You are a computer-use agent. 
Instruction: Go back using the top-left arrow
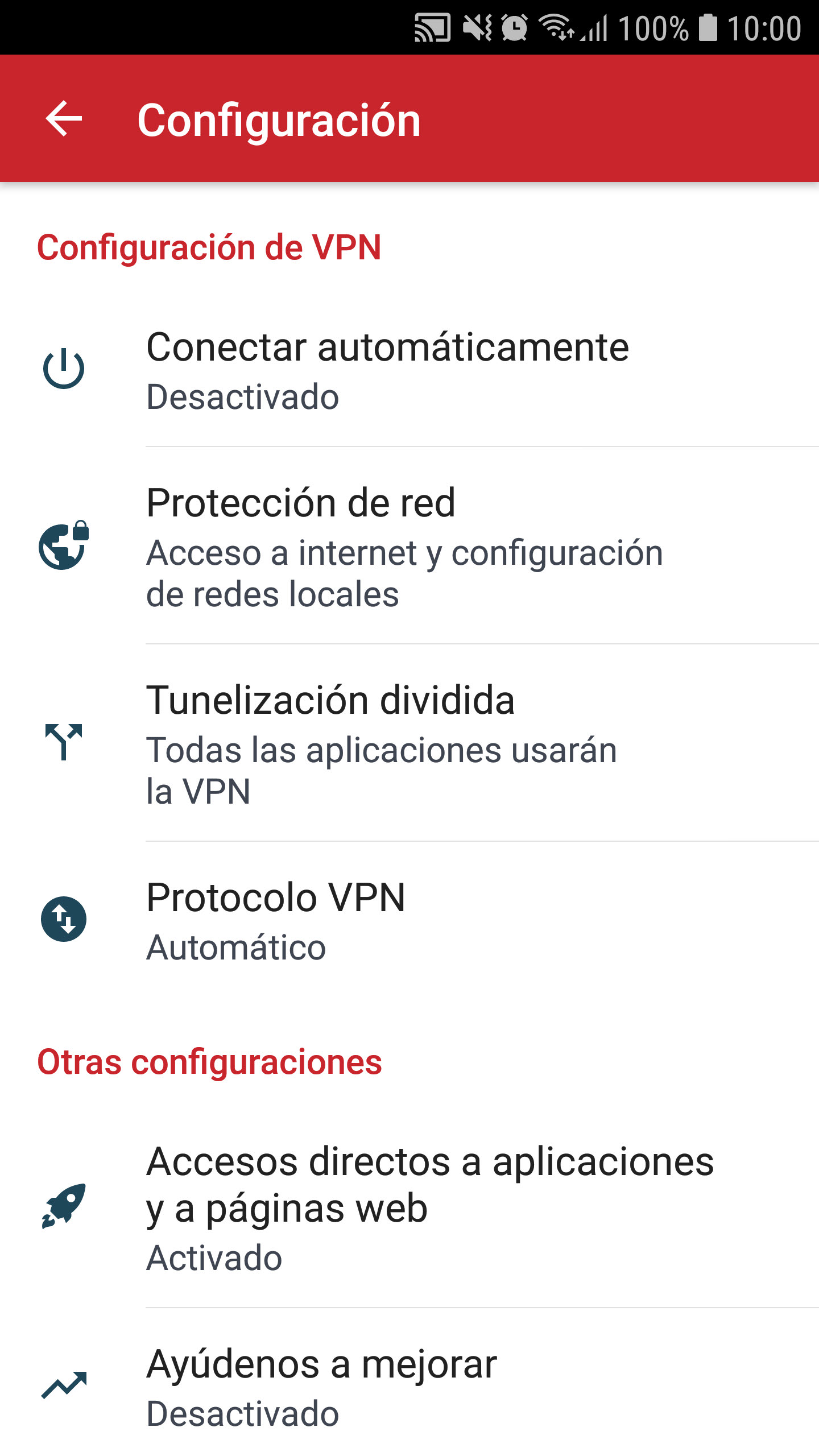click(64, 119)
